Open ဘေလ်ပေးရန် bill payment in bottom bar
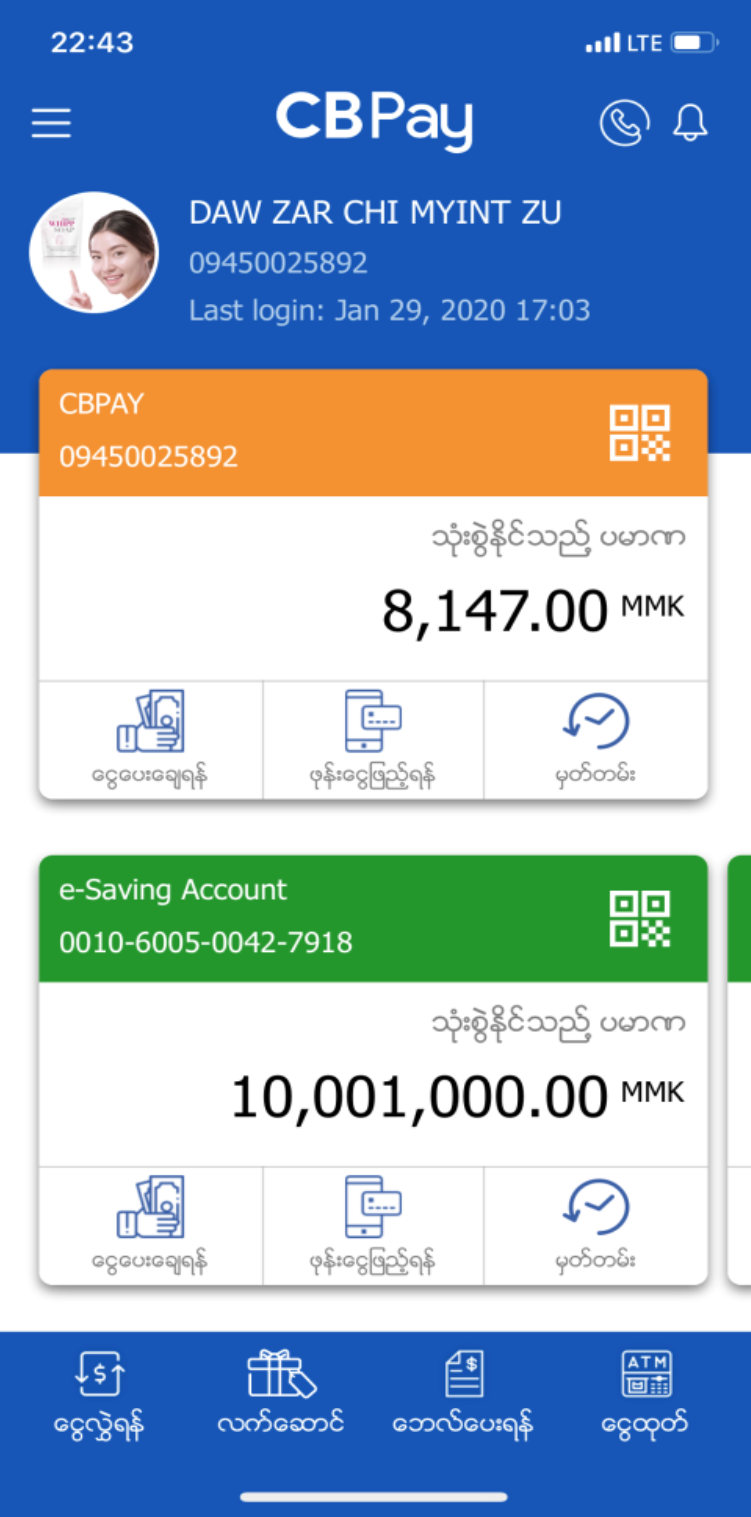Viewport: 751px width, 1517px height. tap(462, 1394)
